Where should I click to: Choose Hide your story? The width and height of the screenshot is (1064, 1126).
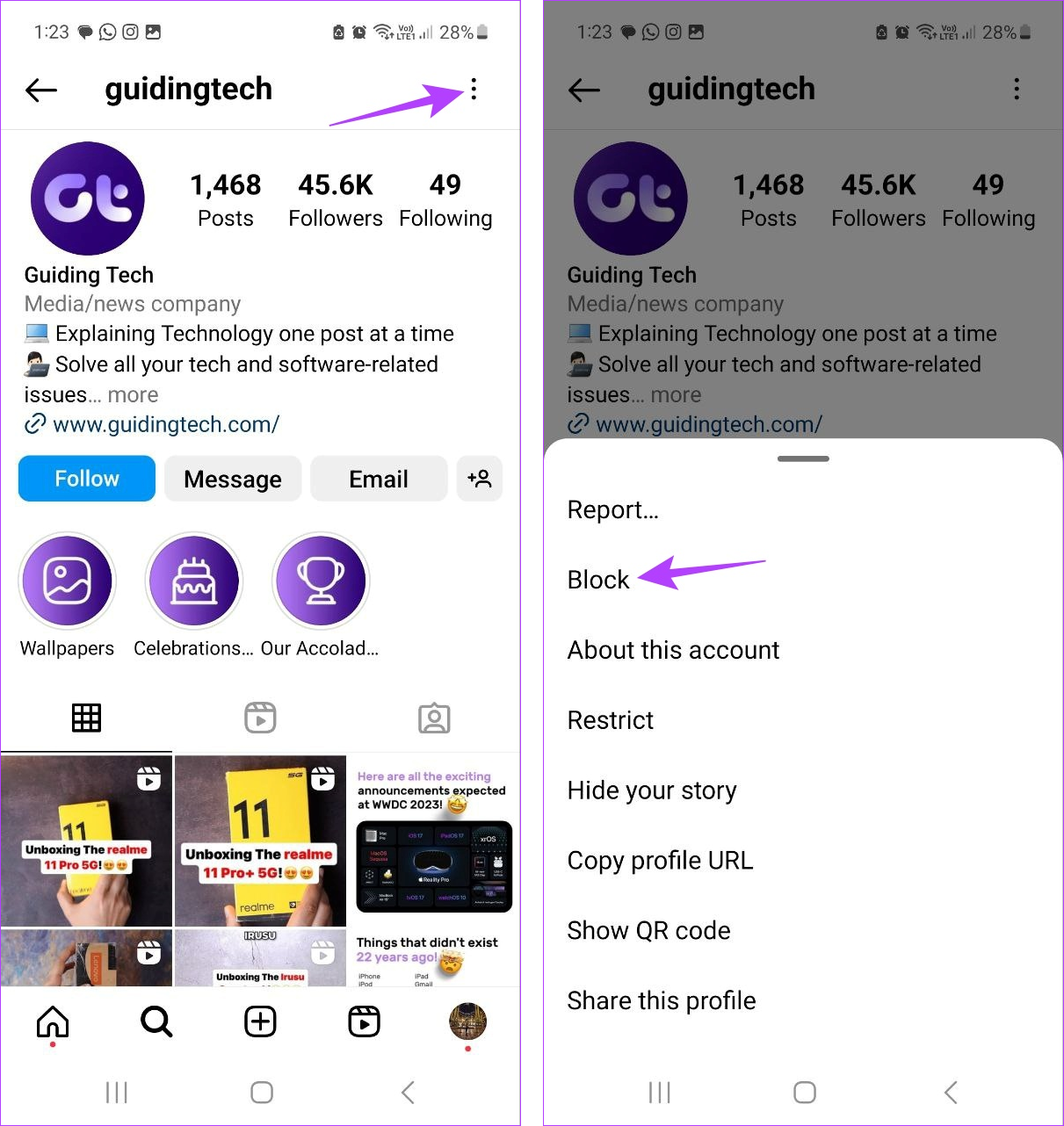pyautogui.click(x=652, y=790)
